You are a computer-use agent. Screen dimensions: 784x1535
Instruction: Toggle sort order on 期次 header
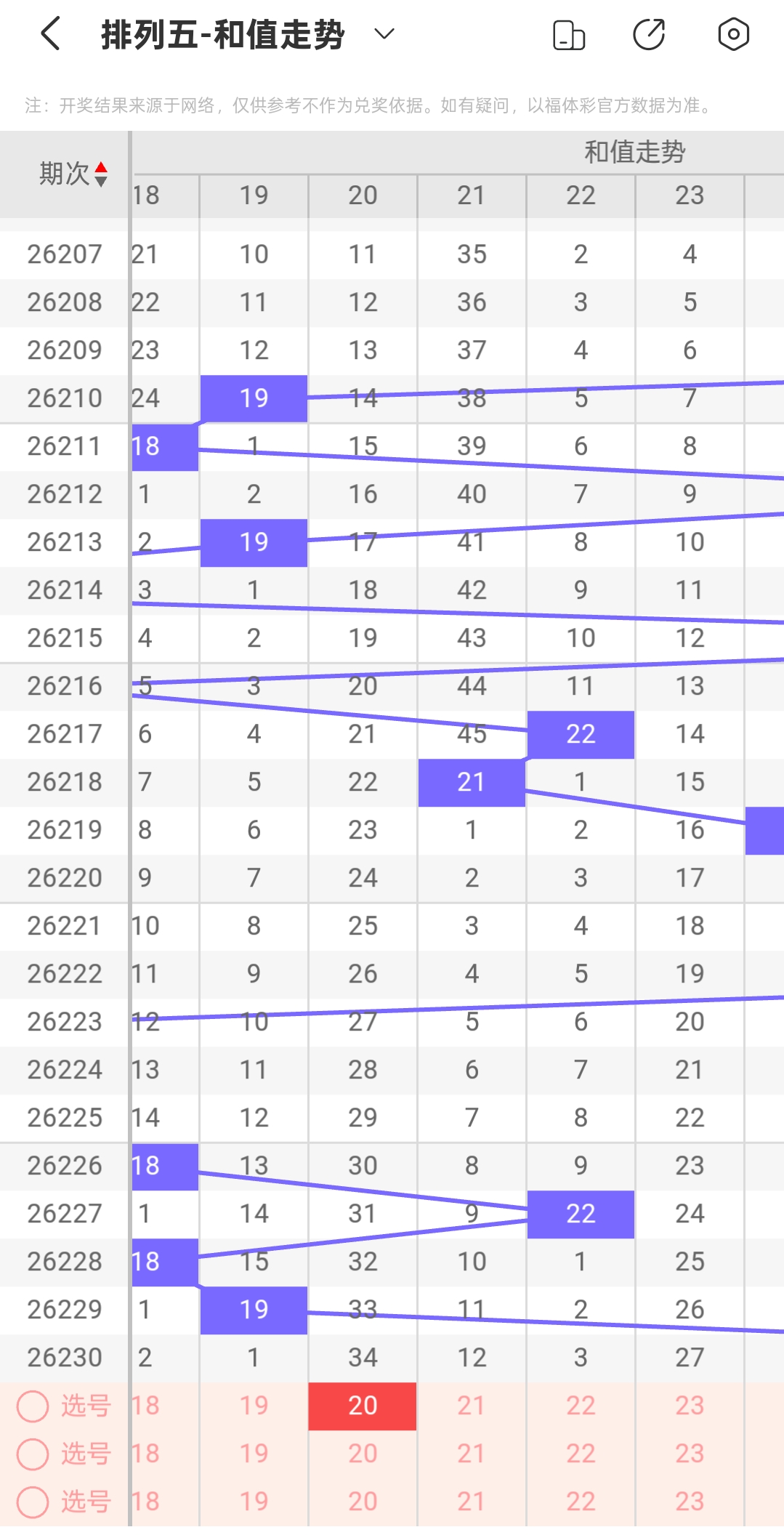click(x=73, y=174)
